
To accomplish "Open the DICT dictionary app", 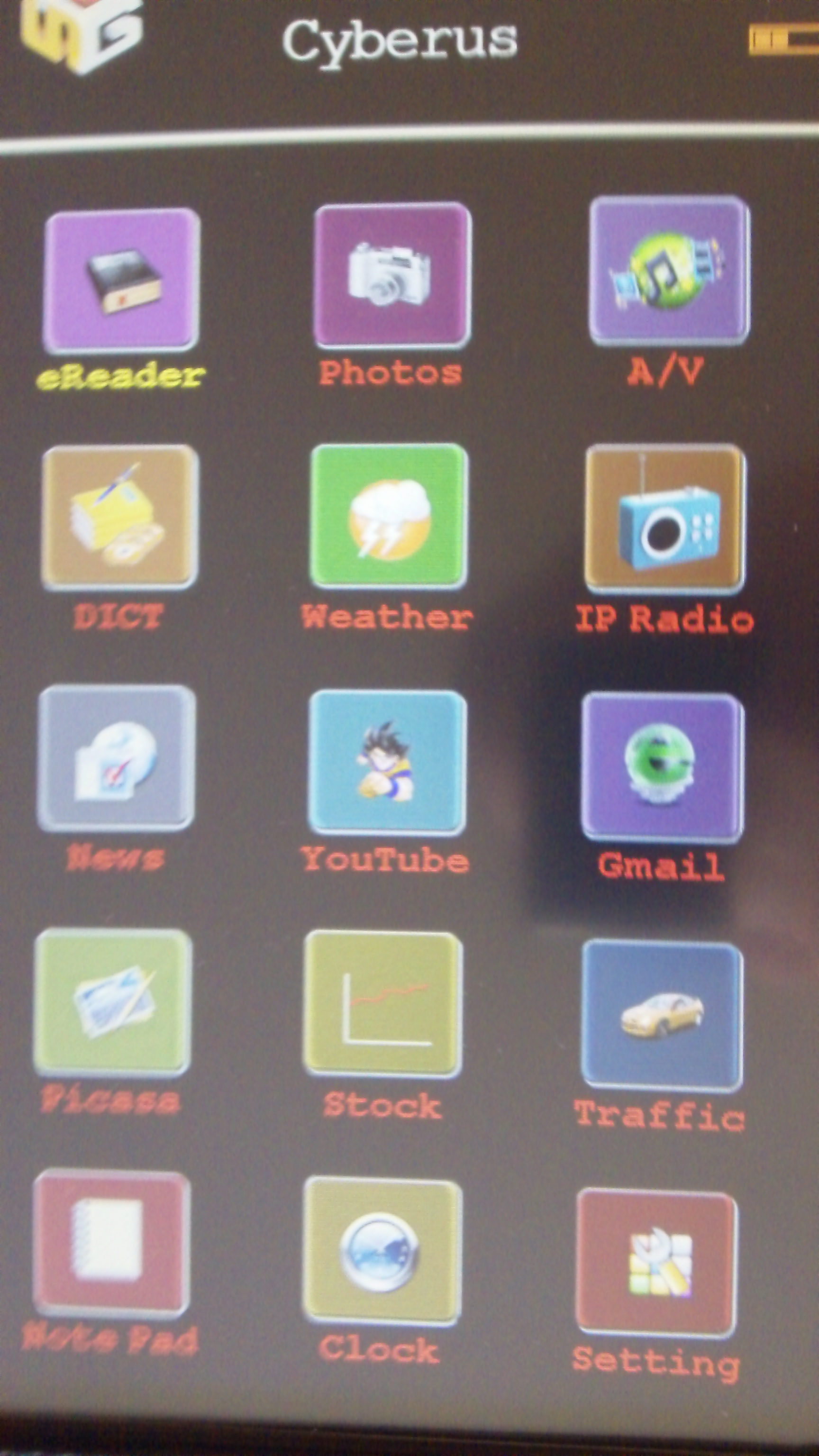I will pyautogui.click(x=119, y=517).
